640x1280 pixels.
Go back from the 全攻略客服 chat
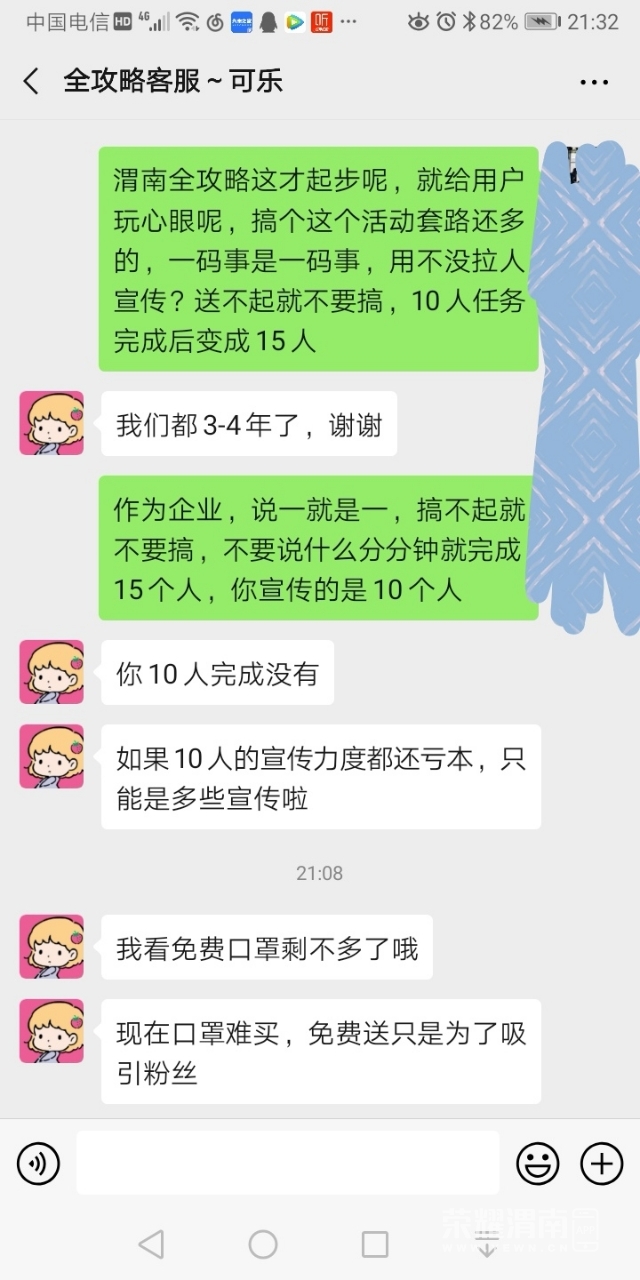coord(31,81)
